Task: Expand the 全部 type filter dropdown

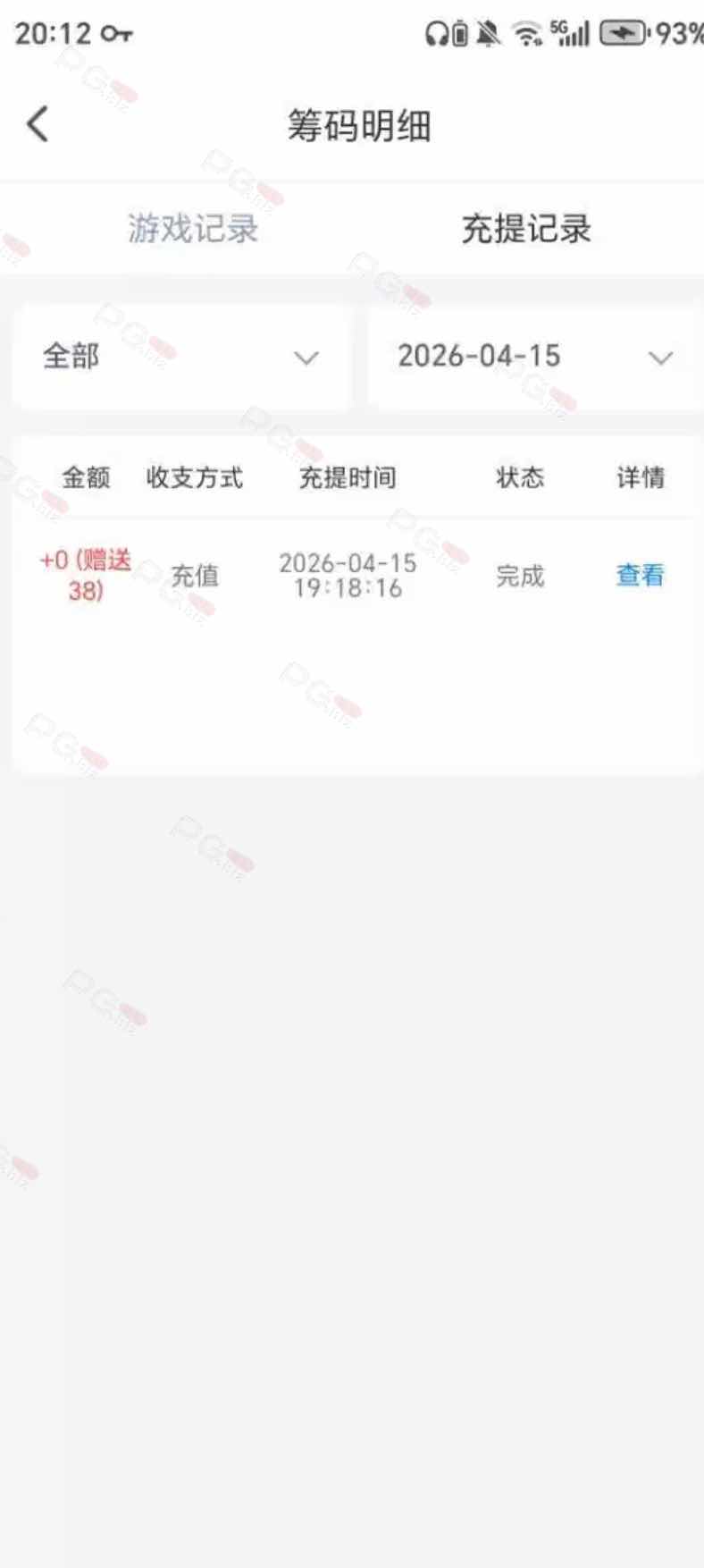Action: [x=181, y=358]
